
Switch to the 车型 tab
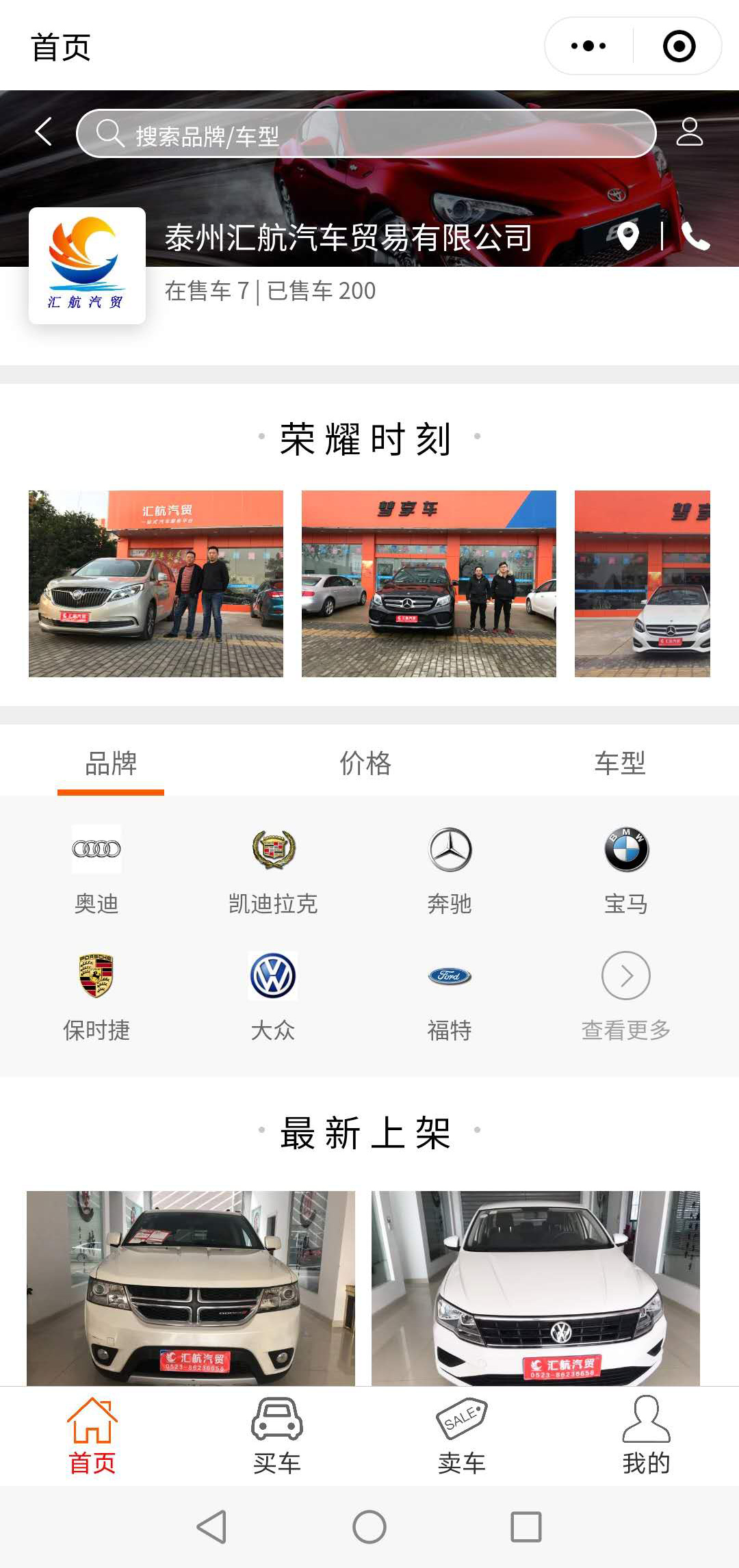point(619,763)
